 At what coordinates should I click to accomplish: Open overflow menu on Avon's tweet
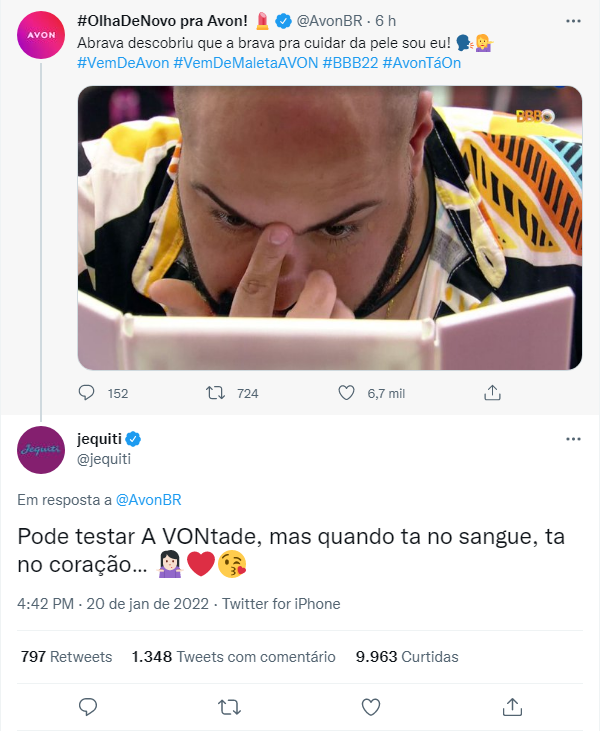[572, 20]
